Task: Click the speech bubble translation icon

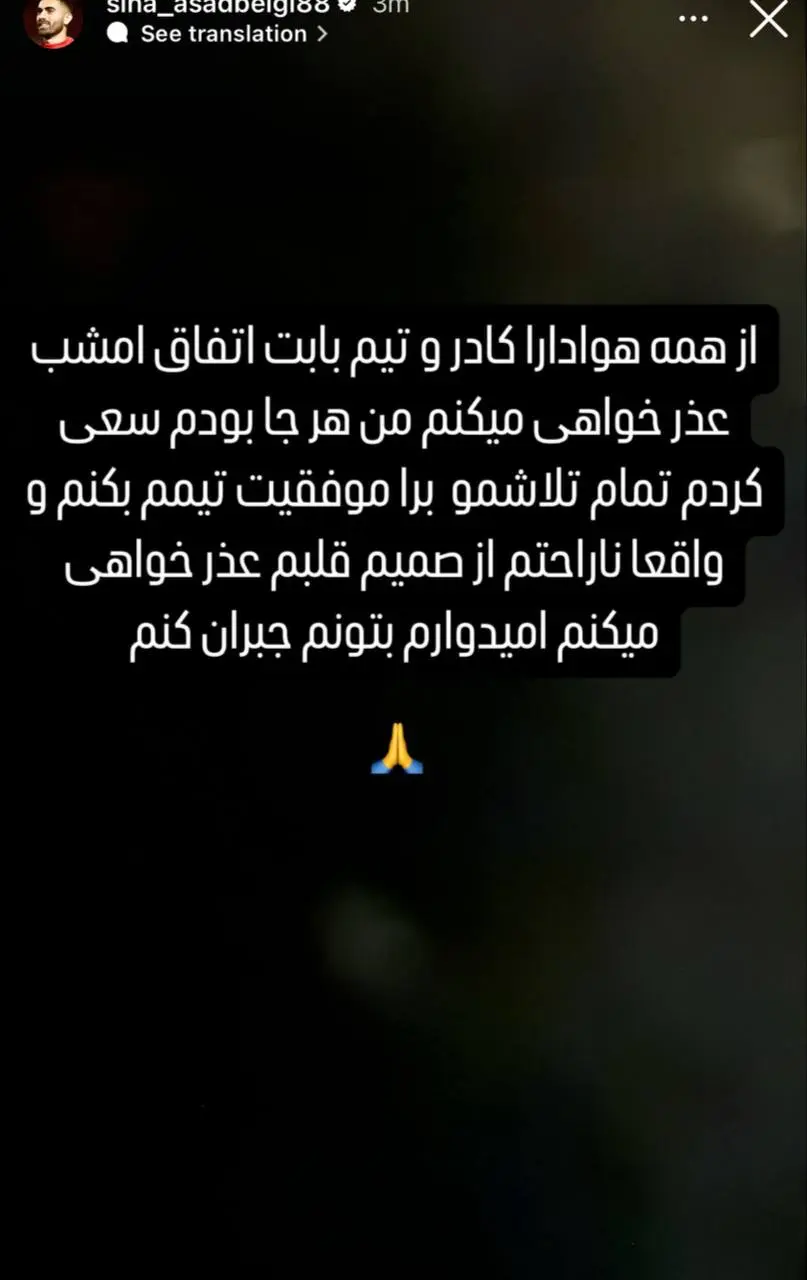Action: pyautogui.click(x=117, y=33)
